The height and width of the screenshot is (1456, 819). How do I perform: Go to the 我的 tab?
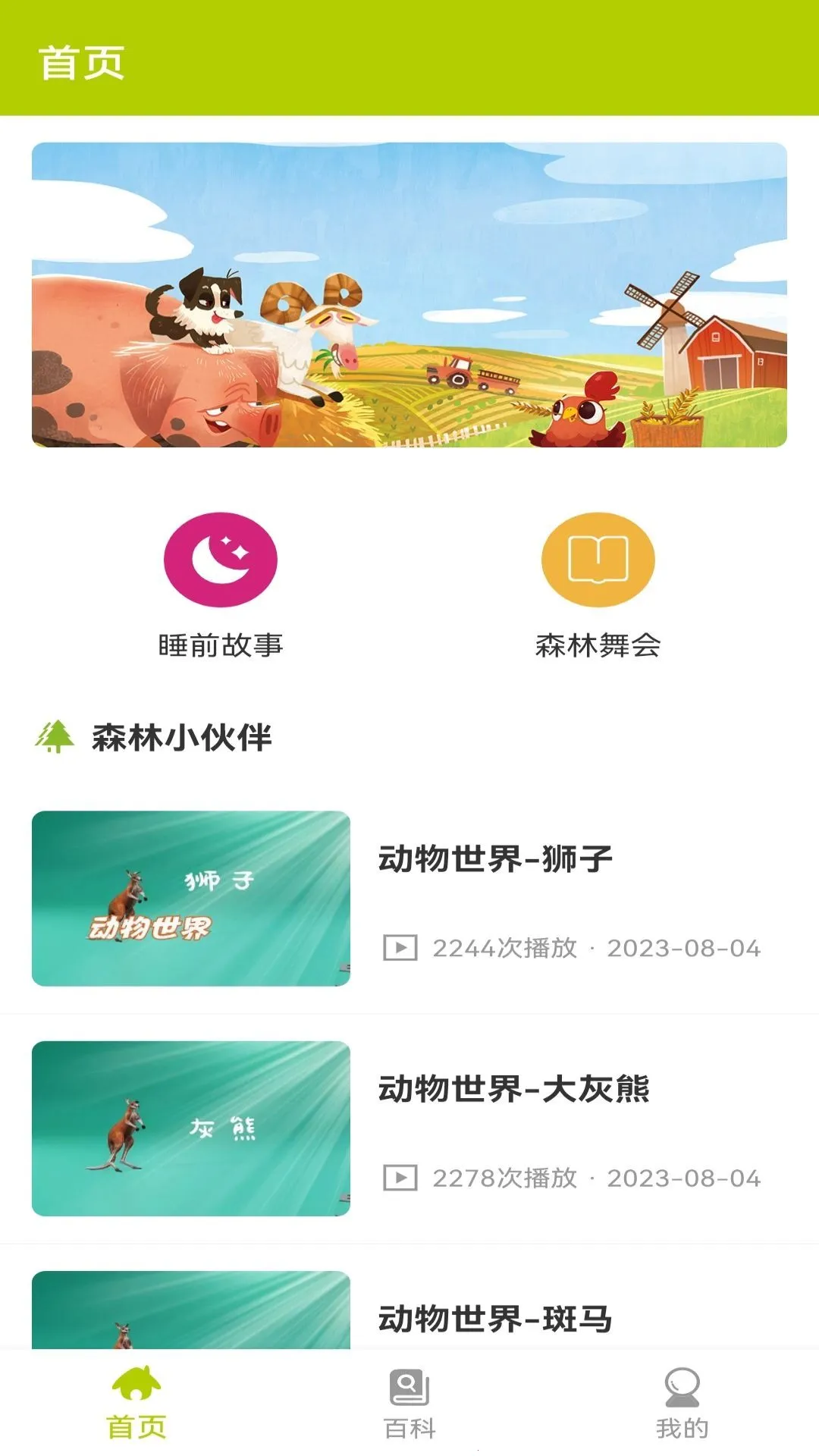(x=682, y=1403)
